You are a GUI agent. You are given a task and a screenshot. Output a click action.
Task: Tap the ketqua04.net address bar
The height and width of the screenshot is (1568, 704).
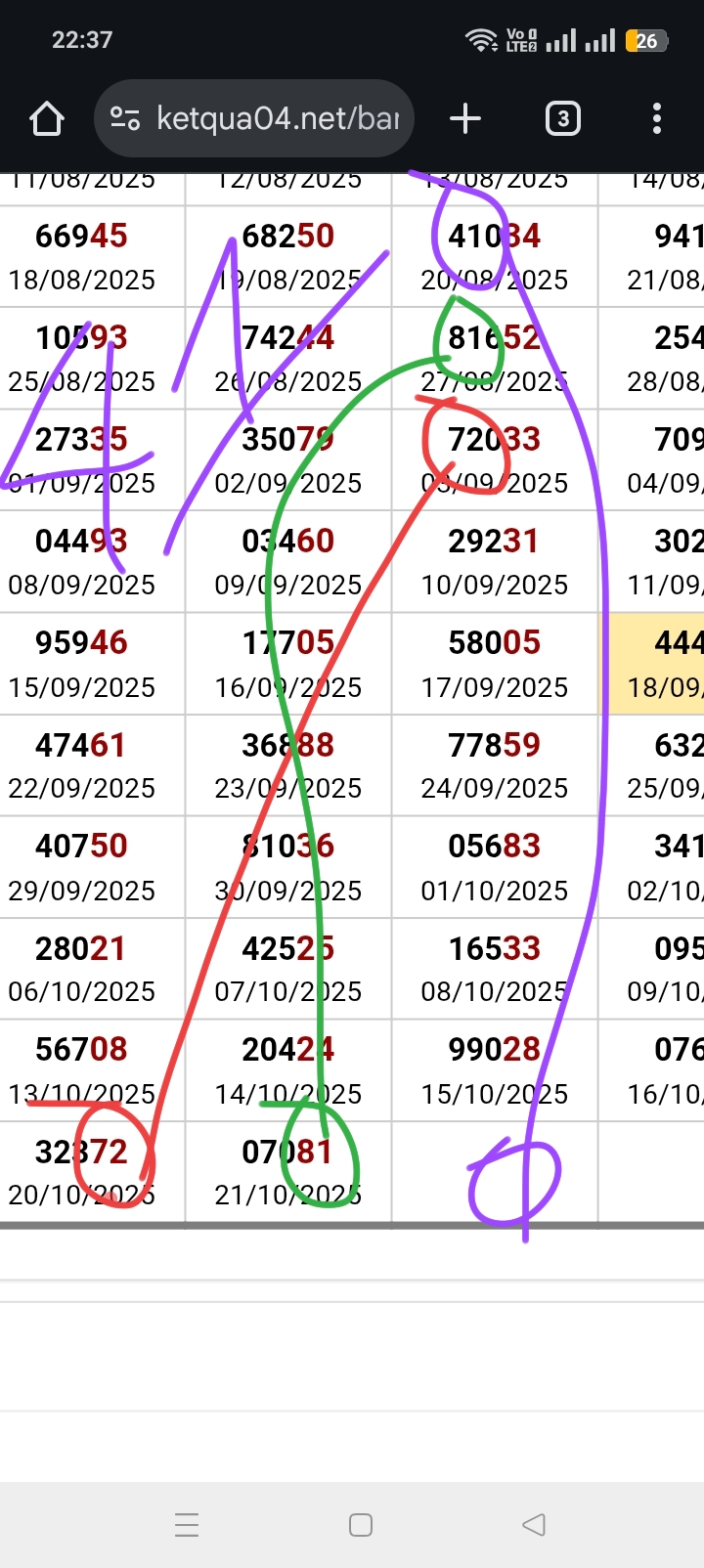click(x=278, y=119)
